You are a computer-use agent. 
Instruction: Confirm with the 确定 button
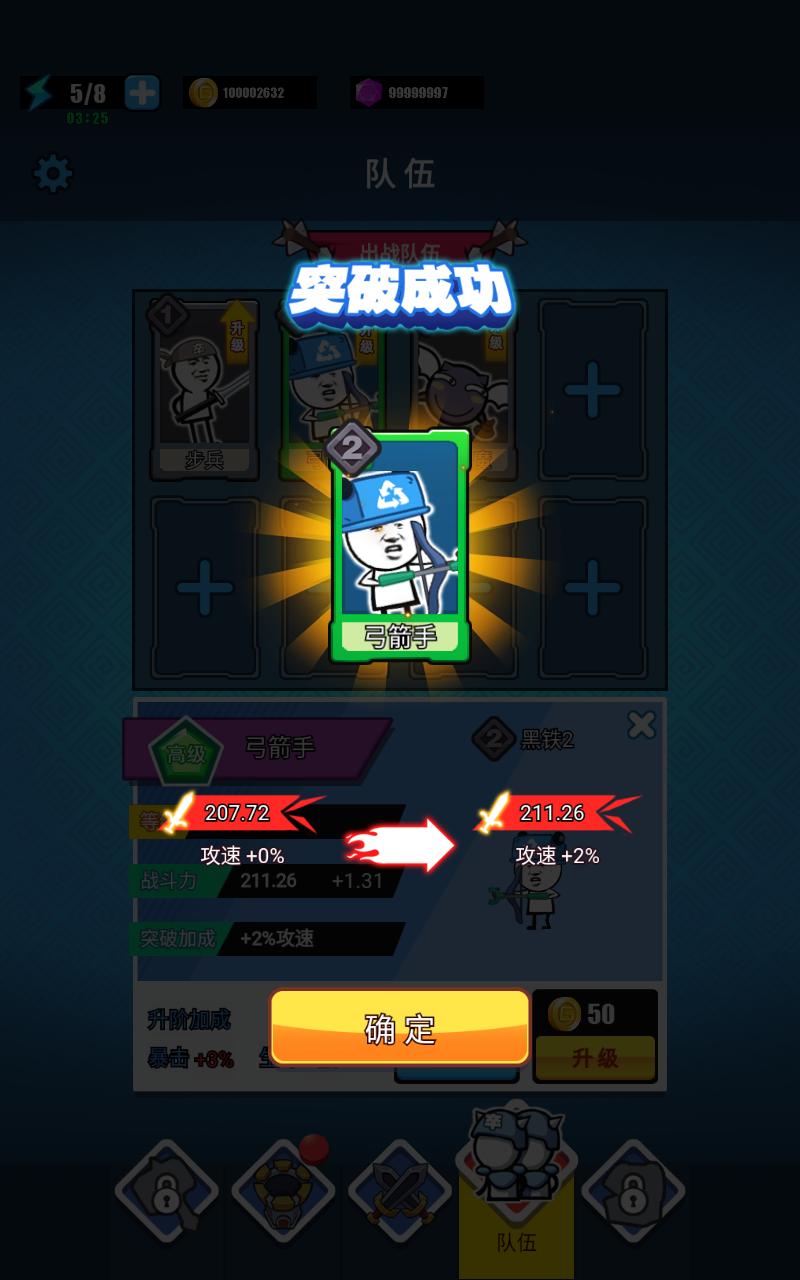(x=400, y=1028)
